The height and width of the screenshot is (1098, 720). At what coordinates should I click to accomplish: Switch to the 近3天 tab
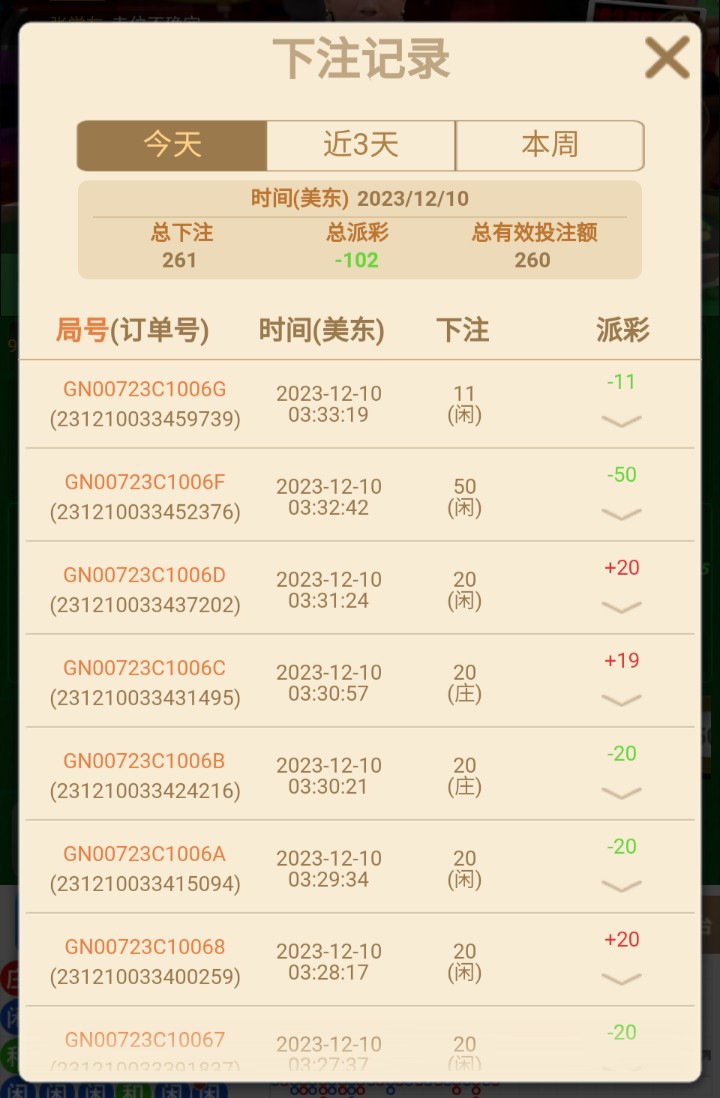[361, 145]
